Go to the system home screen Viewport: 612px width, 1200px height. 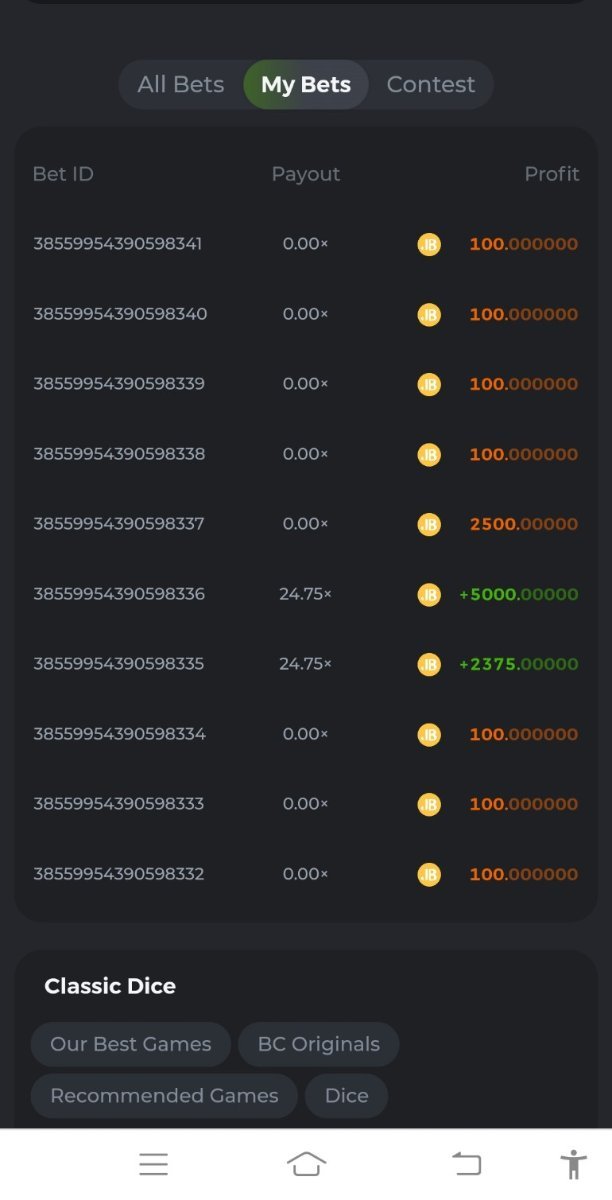307,1164
